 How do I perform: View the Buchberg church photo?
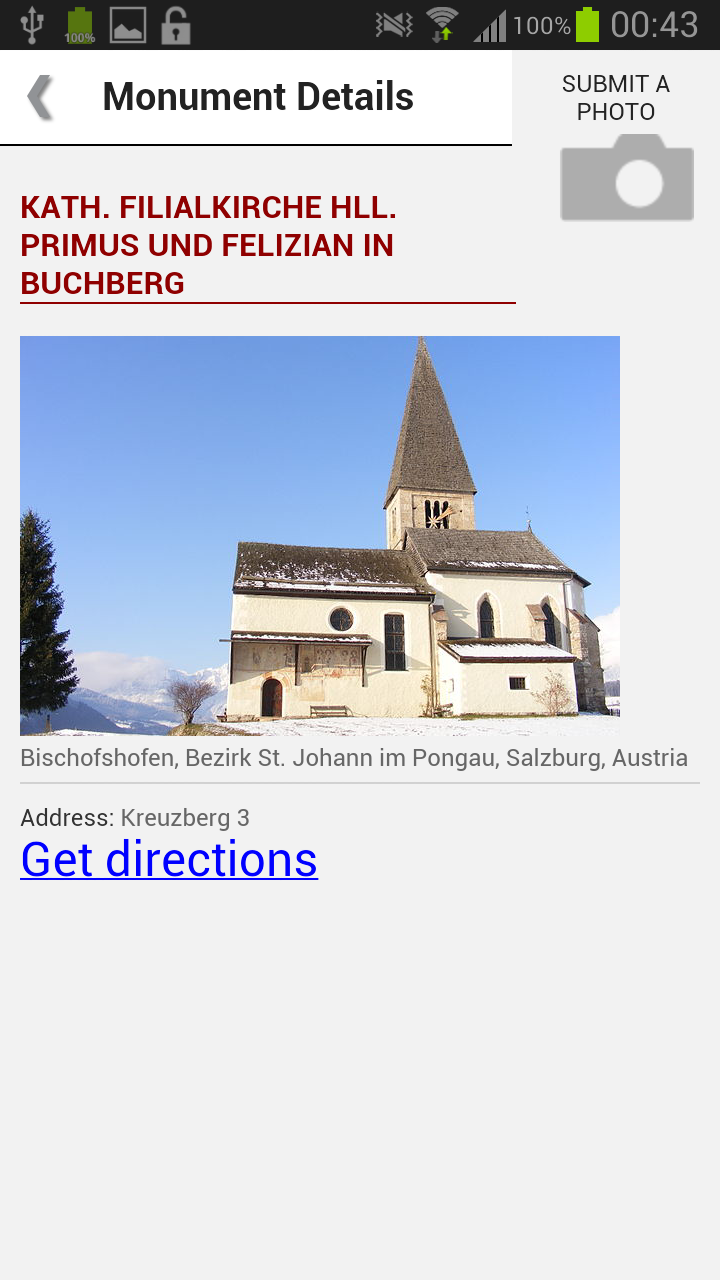(320, 536)
